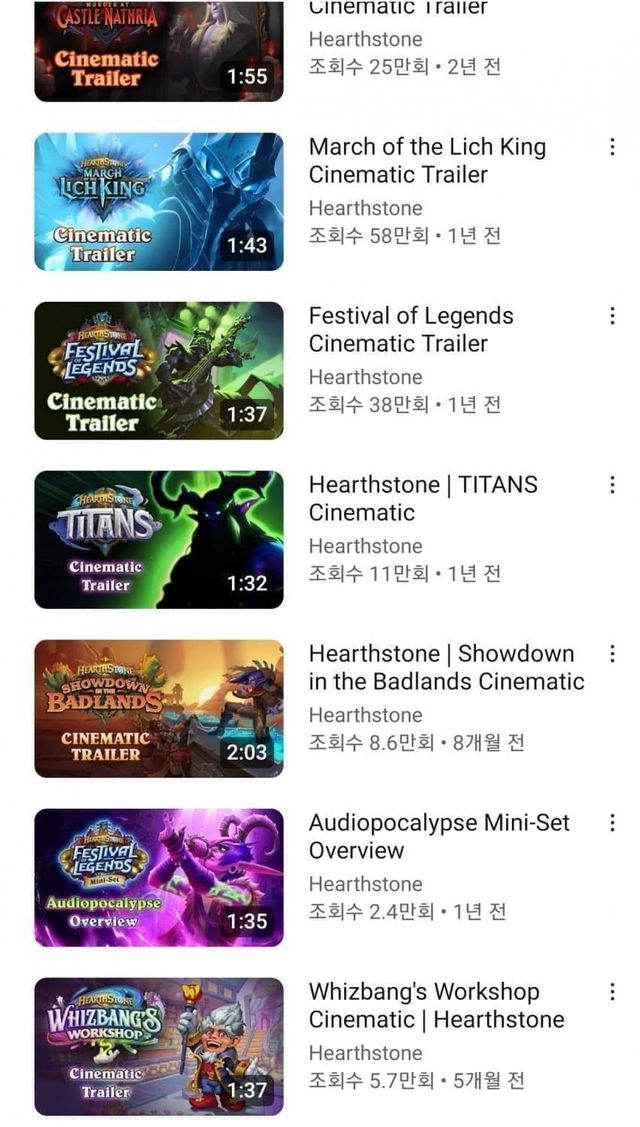
Task: Watch the Festival of Legends Cinematic Trailer
Action: [x=159, y=371]
